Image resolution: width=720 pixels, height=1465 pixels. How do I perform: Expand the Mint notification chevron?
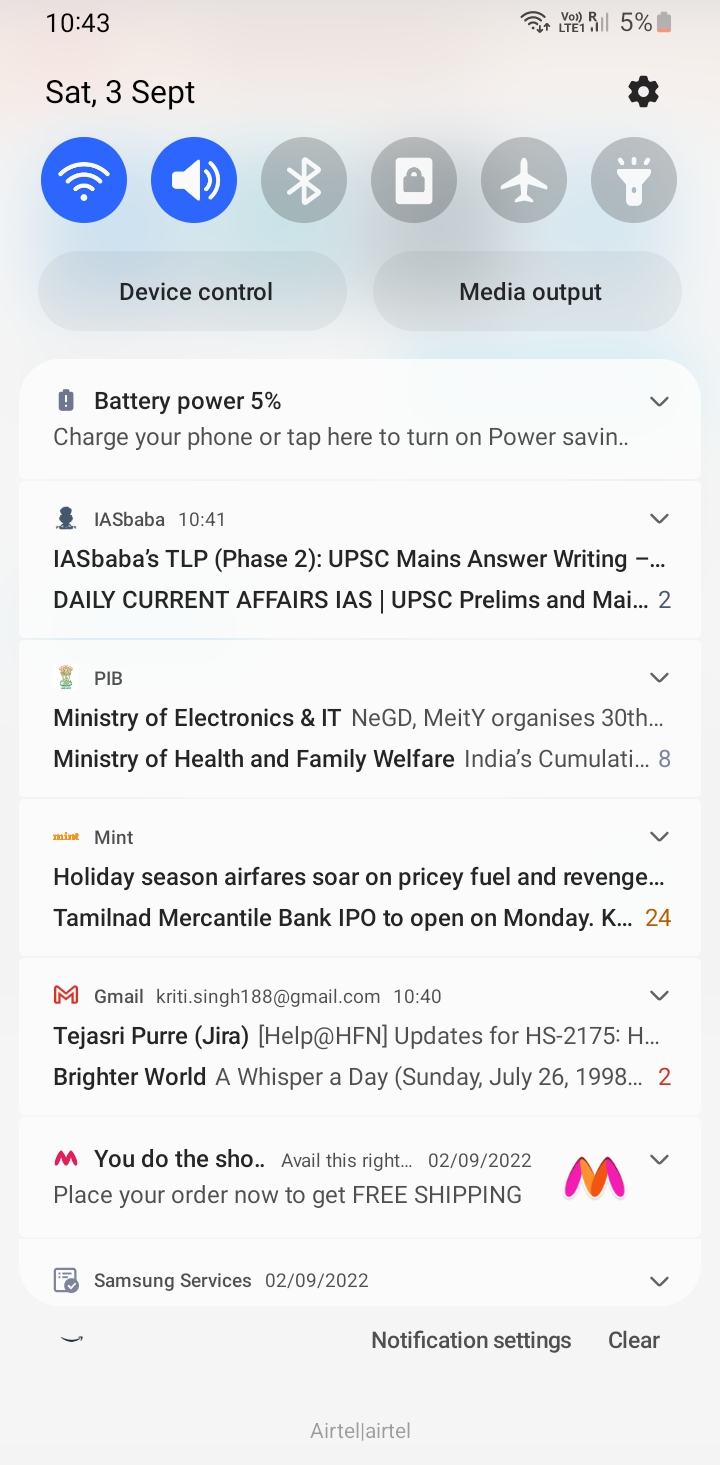click(x=659, y=837)
